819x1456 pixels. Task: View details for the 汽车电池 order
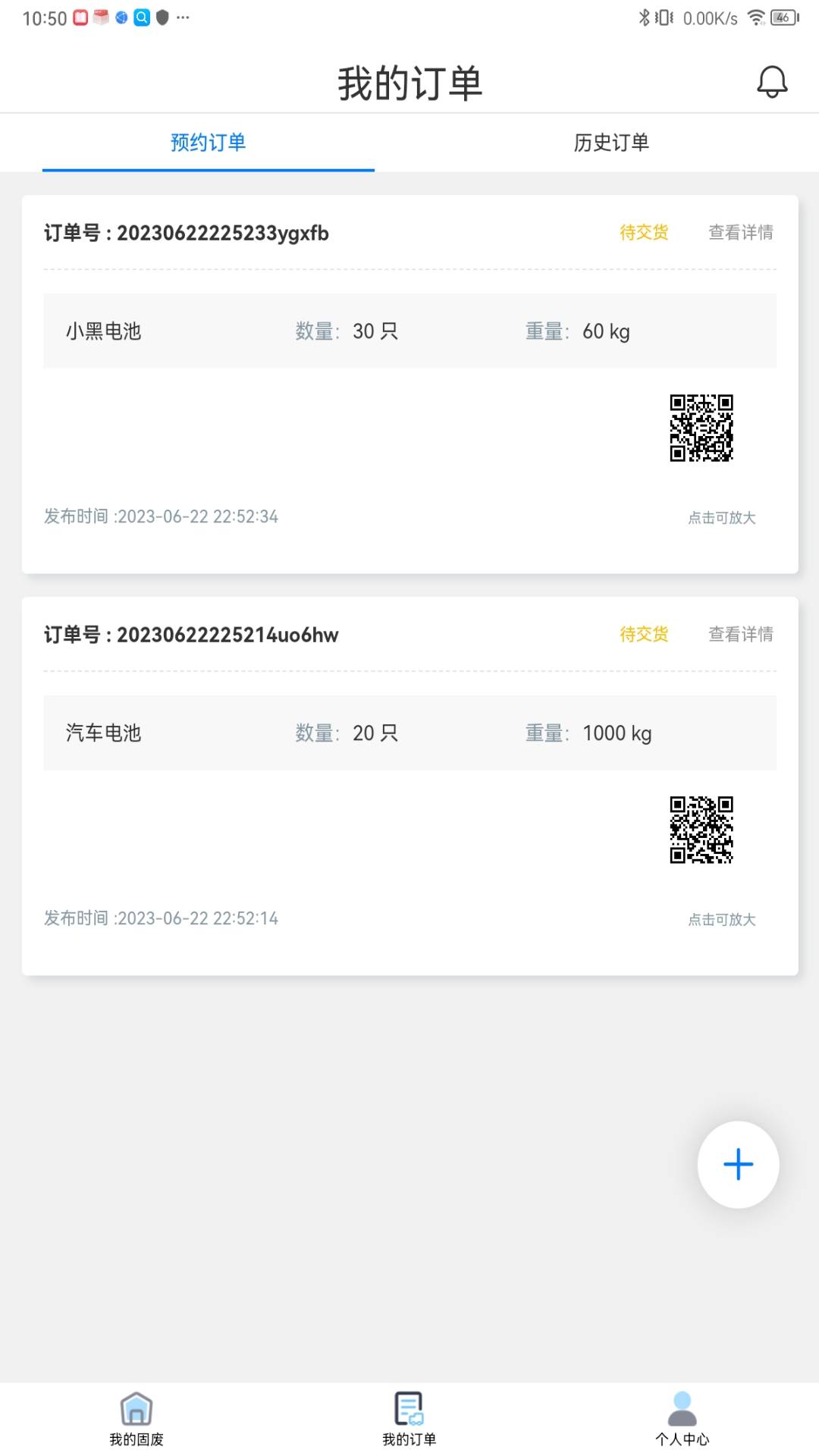click(739, 635)
